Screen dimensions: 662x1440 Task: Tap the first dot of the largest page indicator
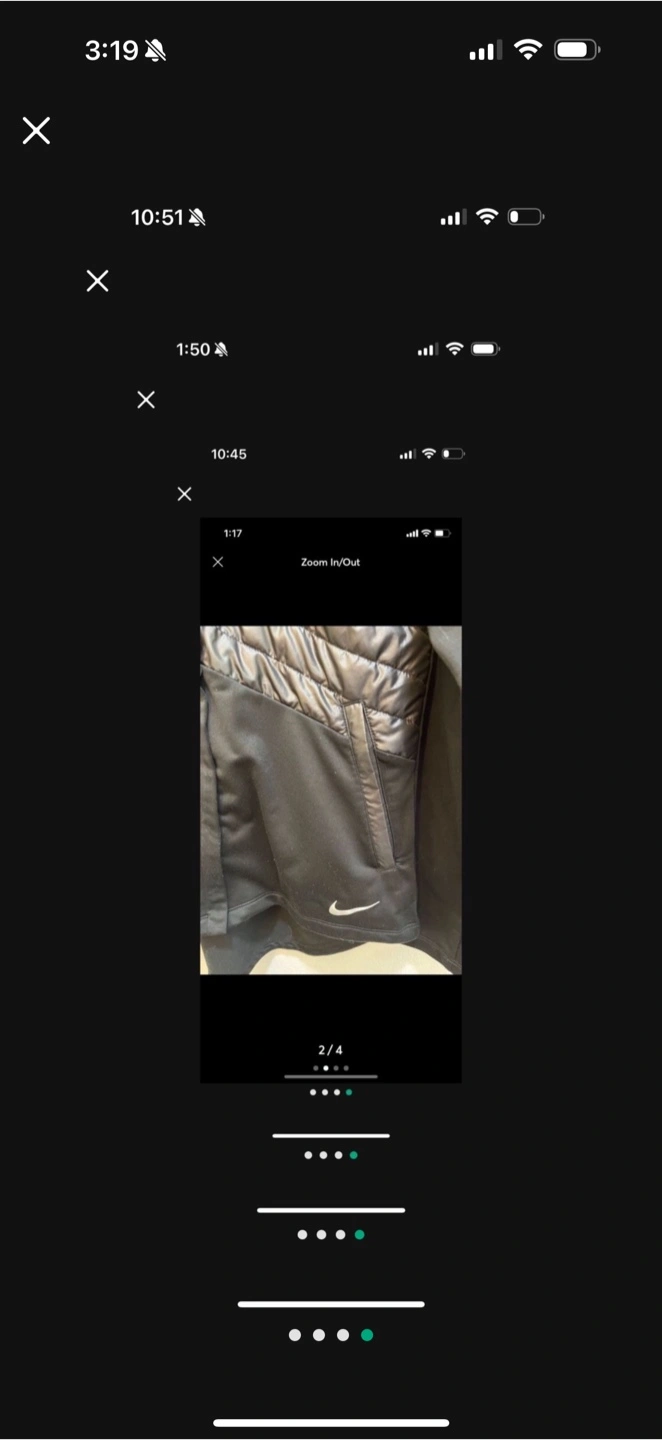click(294, 1335)
